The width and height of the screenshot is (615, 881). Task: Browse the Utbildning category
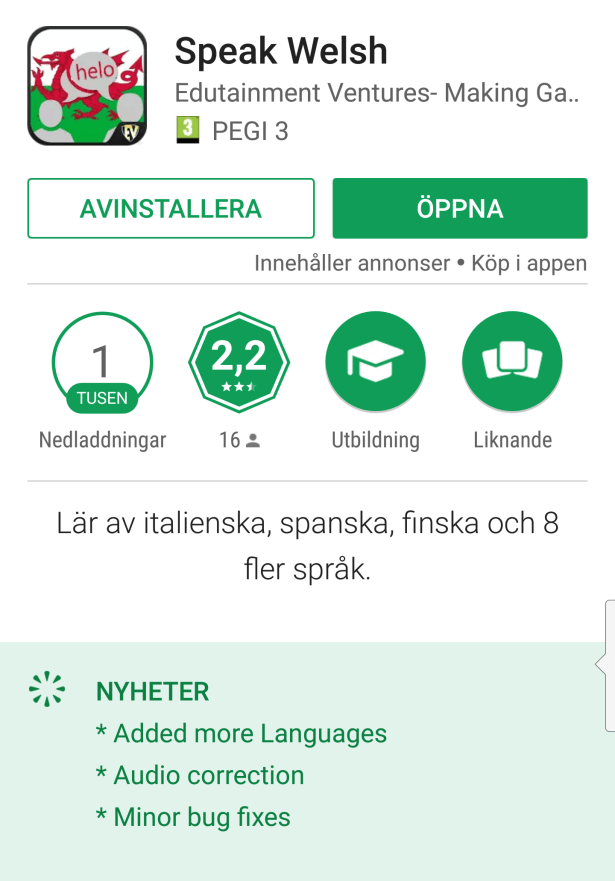pyautogui.click(x=375, y=363)
